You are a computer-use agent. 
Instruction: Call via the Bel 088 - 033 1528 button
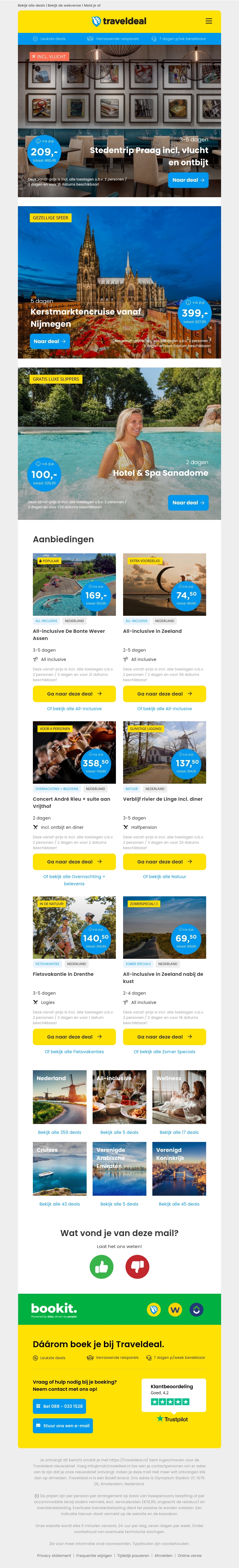[x=59, y=1406]
